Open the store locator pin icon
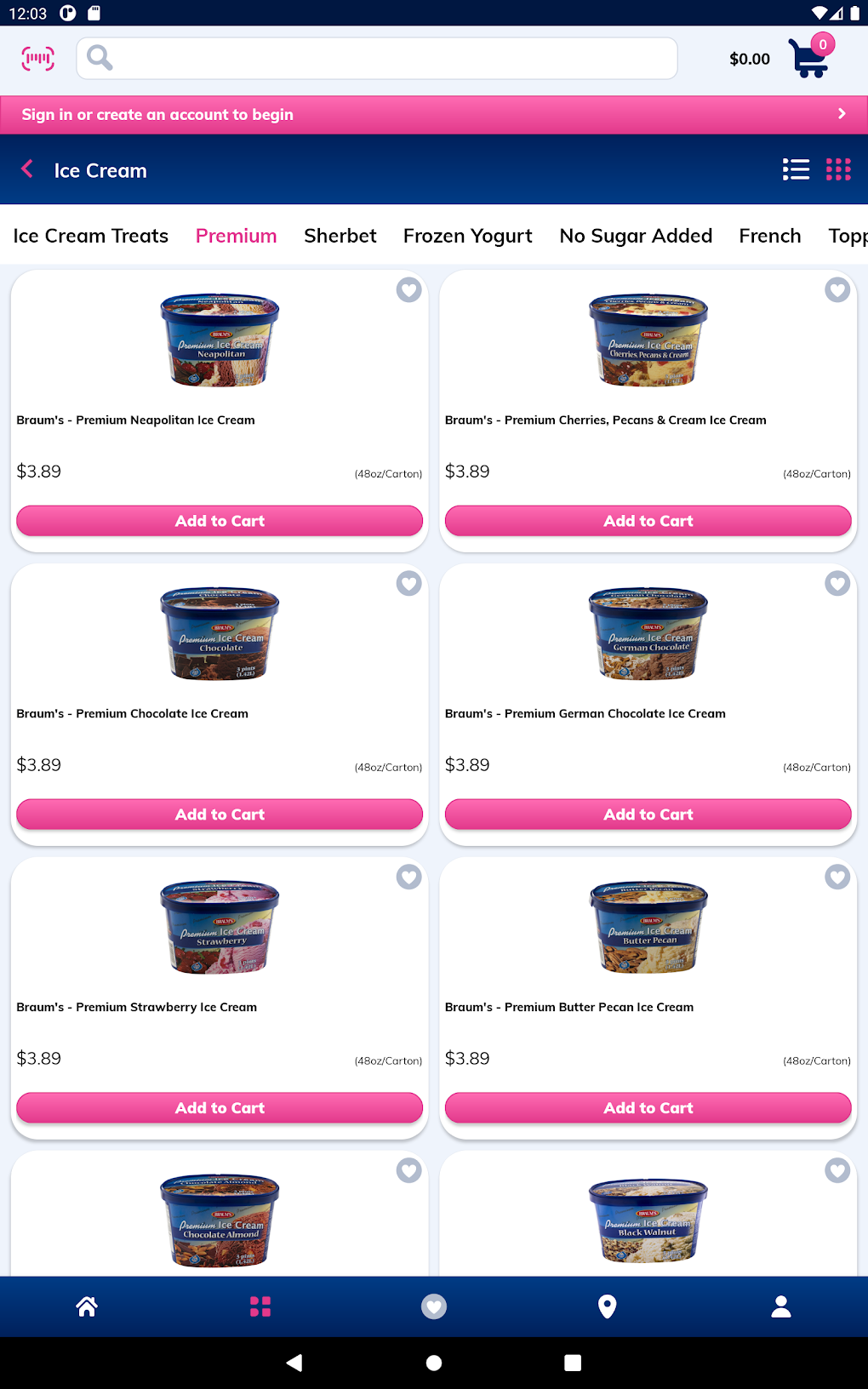Screen dimensions: 868x1389 [x=607, y=1306]
